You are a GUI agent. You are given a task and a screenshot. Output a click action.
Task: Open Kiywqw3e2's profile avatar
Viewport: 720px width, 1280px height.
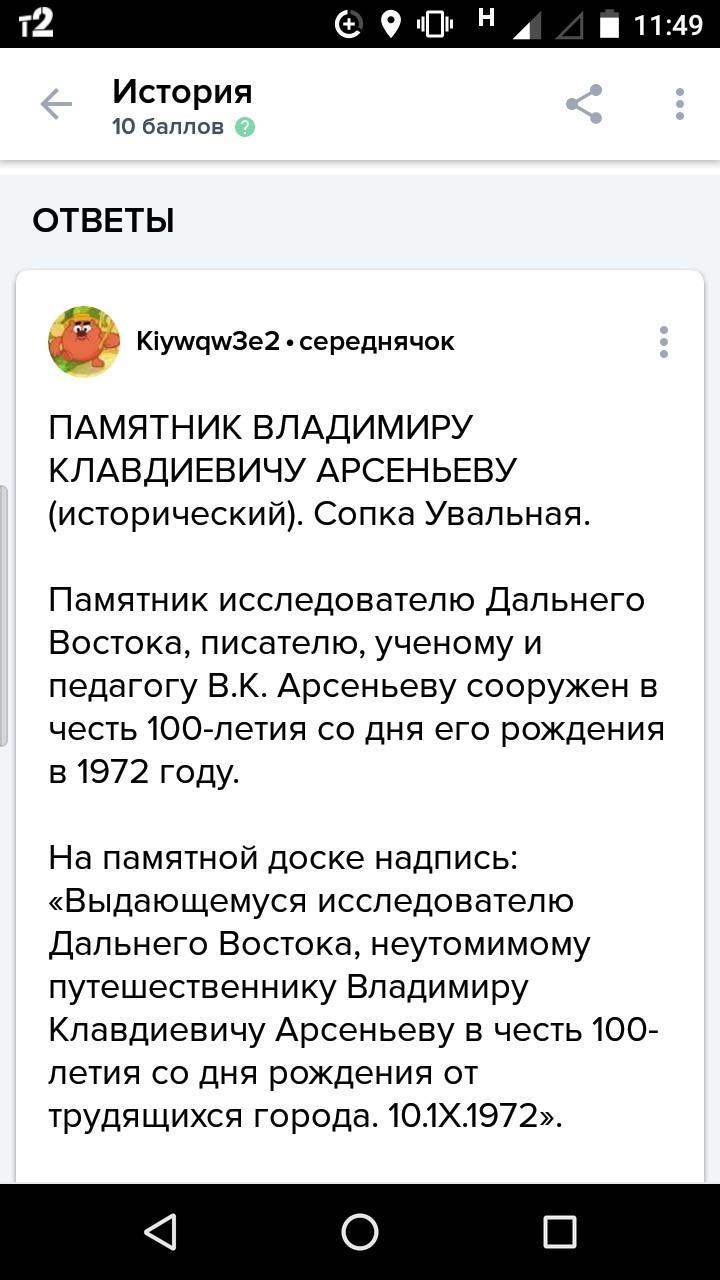click(84, 341)
